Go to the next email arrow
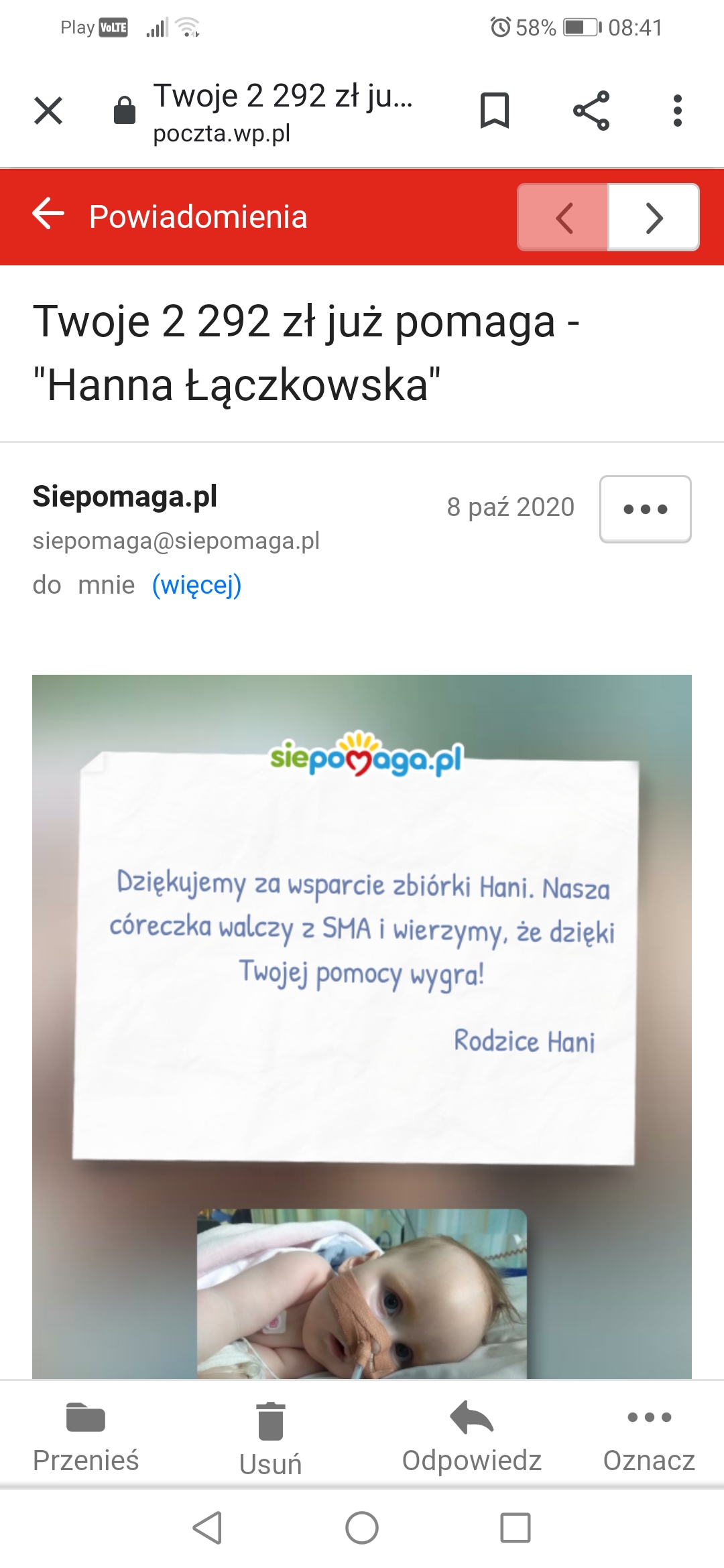This screenshot has height=1568, width=724. click(654, 218)
